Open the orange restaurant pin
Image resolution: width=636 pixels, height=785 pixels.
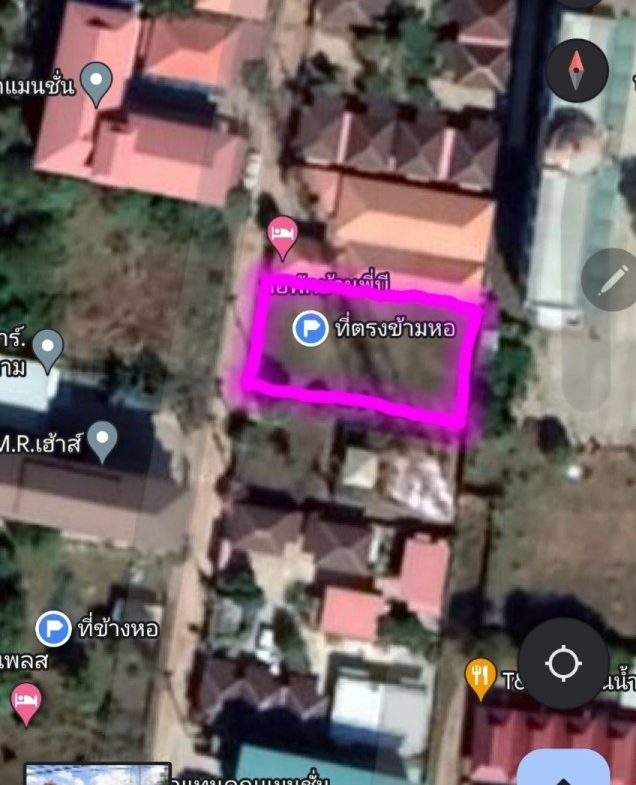481,676
